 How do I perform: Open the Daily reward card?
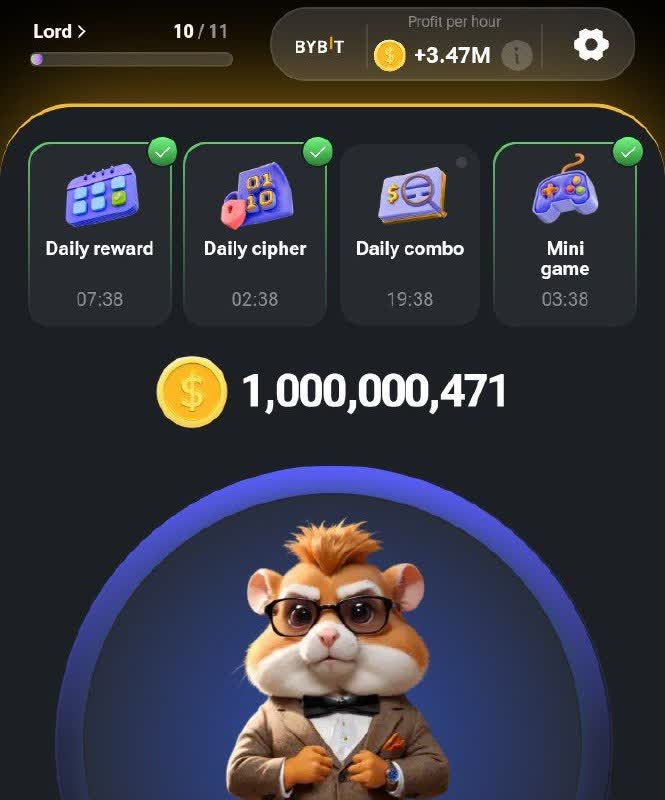click(99, 234)
